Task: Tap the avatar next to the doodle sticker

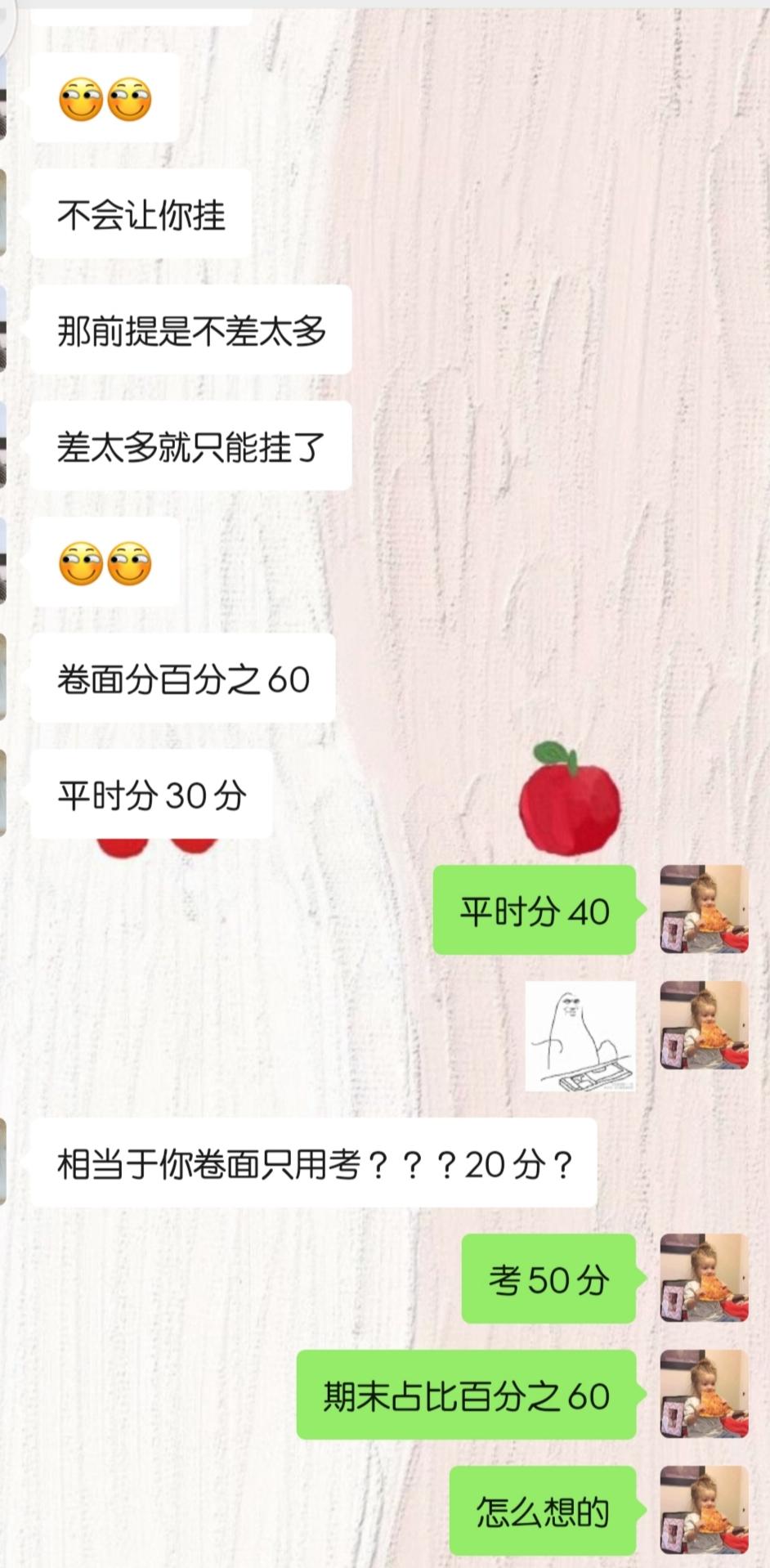Action: [705, 1025]
